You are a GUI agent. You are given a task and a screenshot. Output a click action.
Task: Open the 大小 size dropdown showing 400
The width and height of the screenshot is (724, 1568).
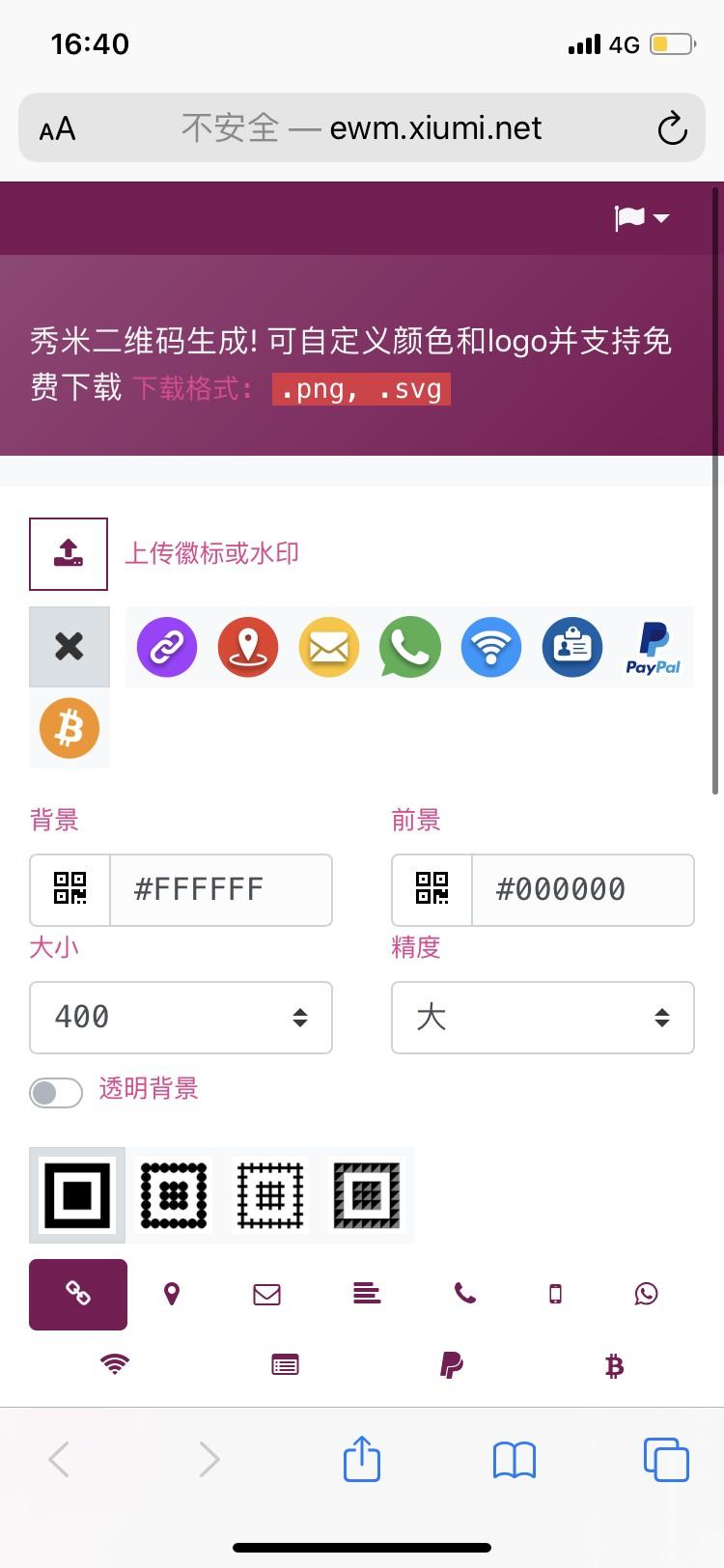click(181, 1017)
